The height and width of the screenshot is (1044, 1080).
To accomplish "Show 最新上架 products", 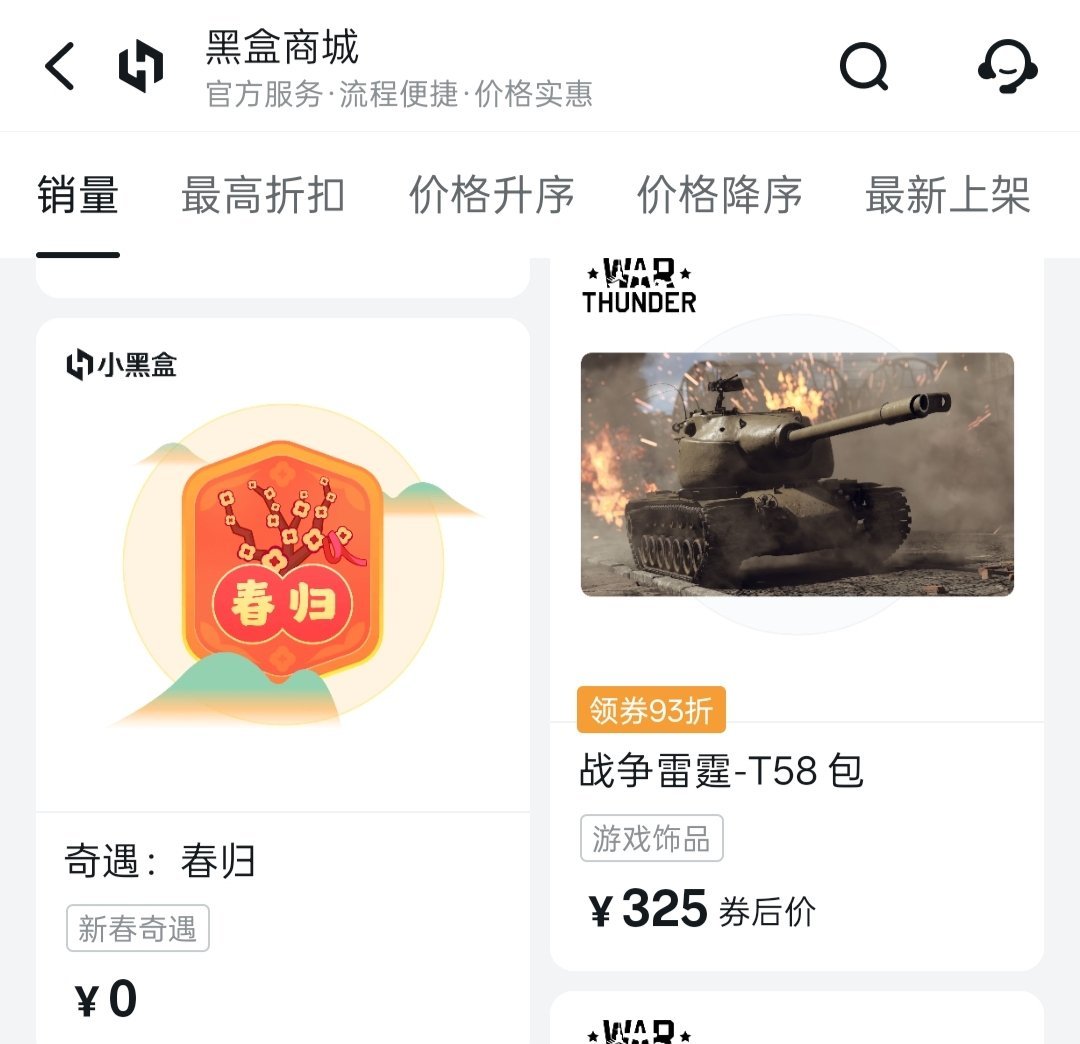I will pos(947,195).
